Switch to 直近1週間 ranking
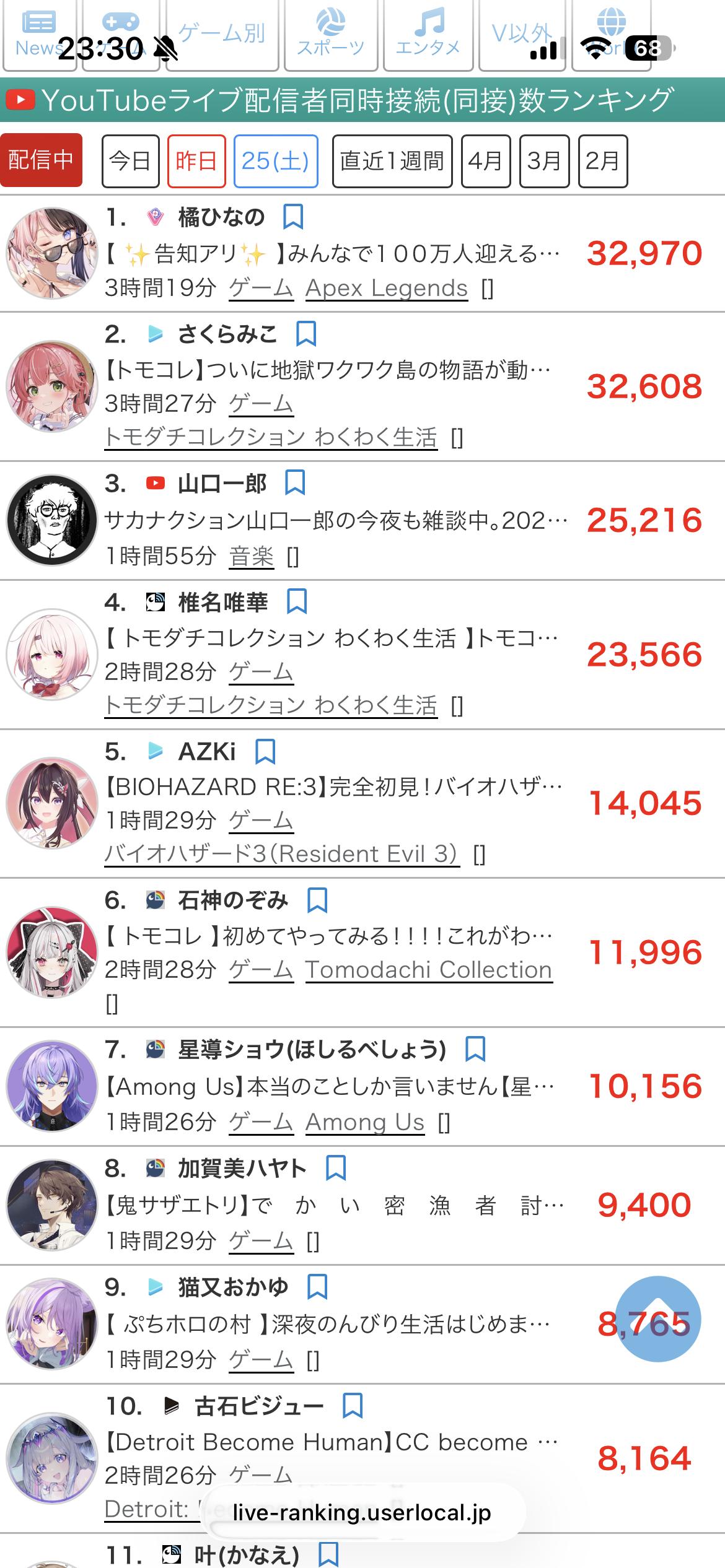Screen dimensions: 725x1568 tap(392, 161)
